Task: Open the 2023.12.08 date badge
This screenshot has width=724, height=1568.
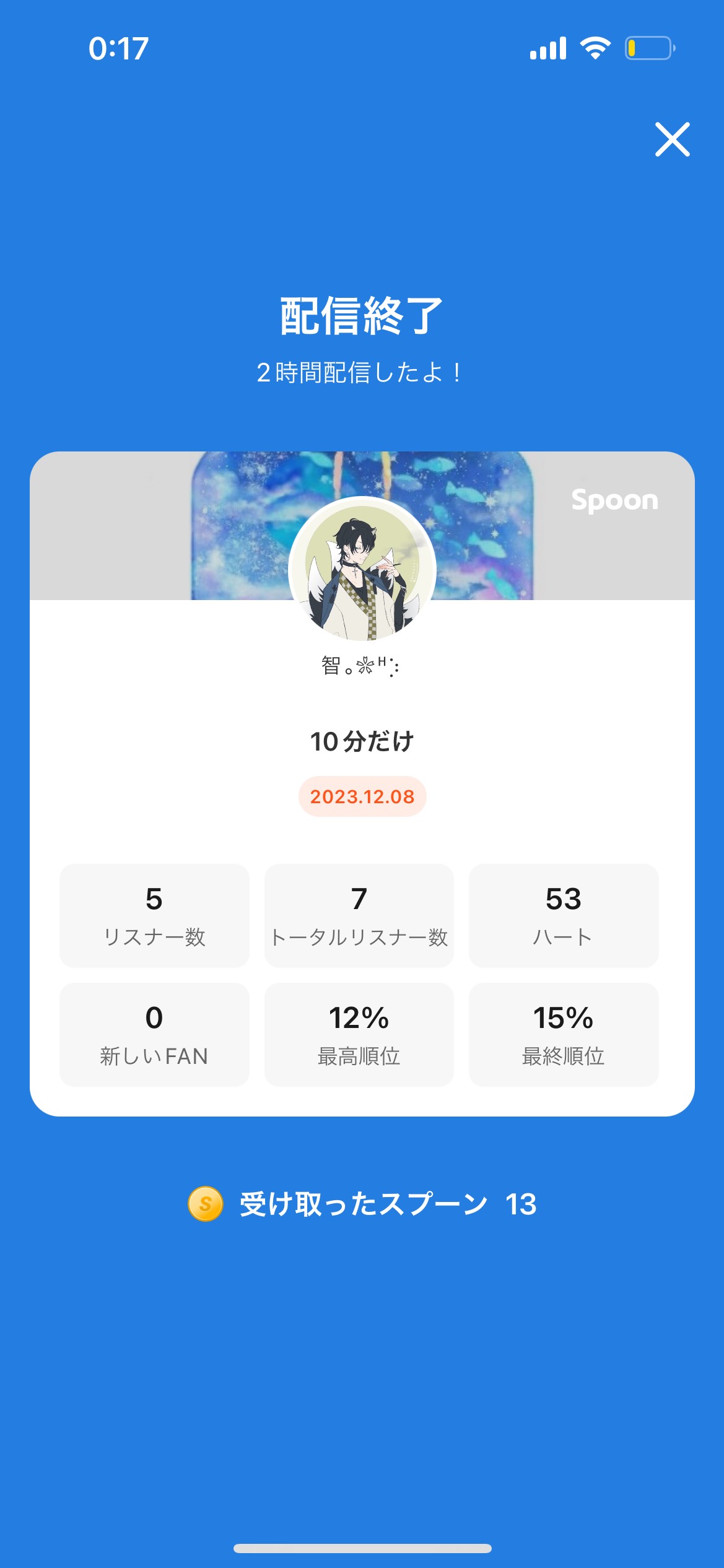Action: click(362, 799)
